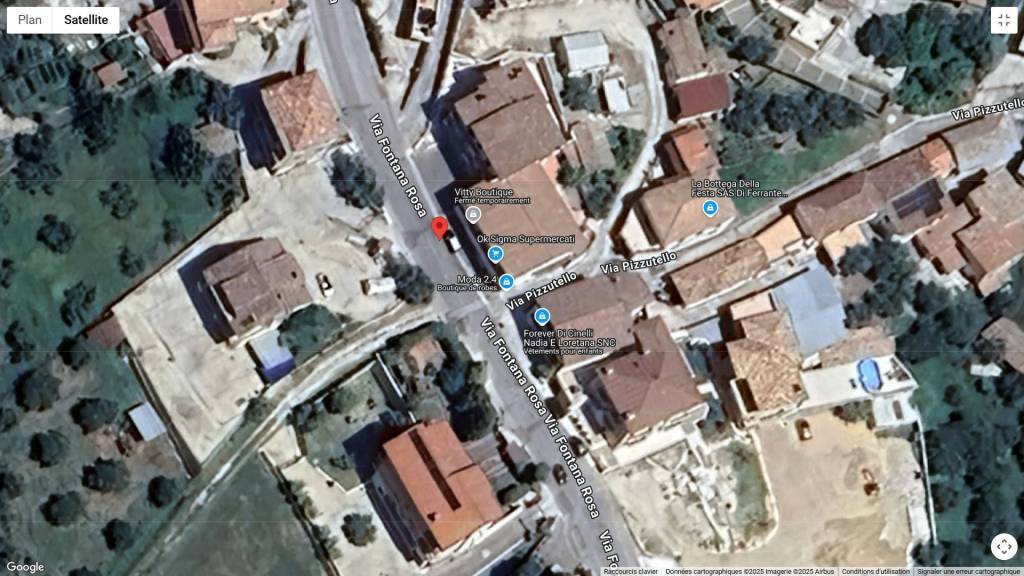
Task: Open the Vitty Boutique place marker
Action: click(474, 214)
